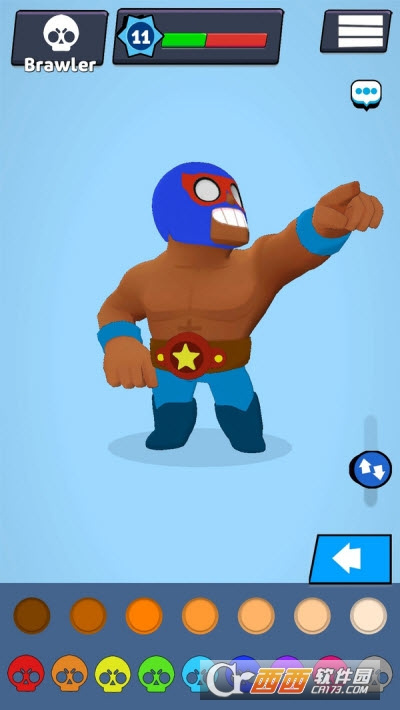
Task: Tap the blue swap arrows button
Action: point(371,470)
